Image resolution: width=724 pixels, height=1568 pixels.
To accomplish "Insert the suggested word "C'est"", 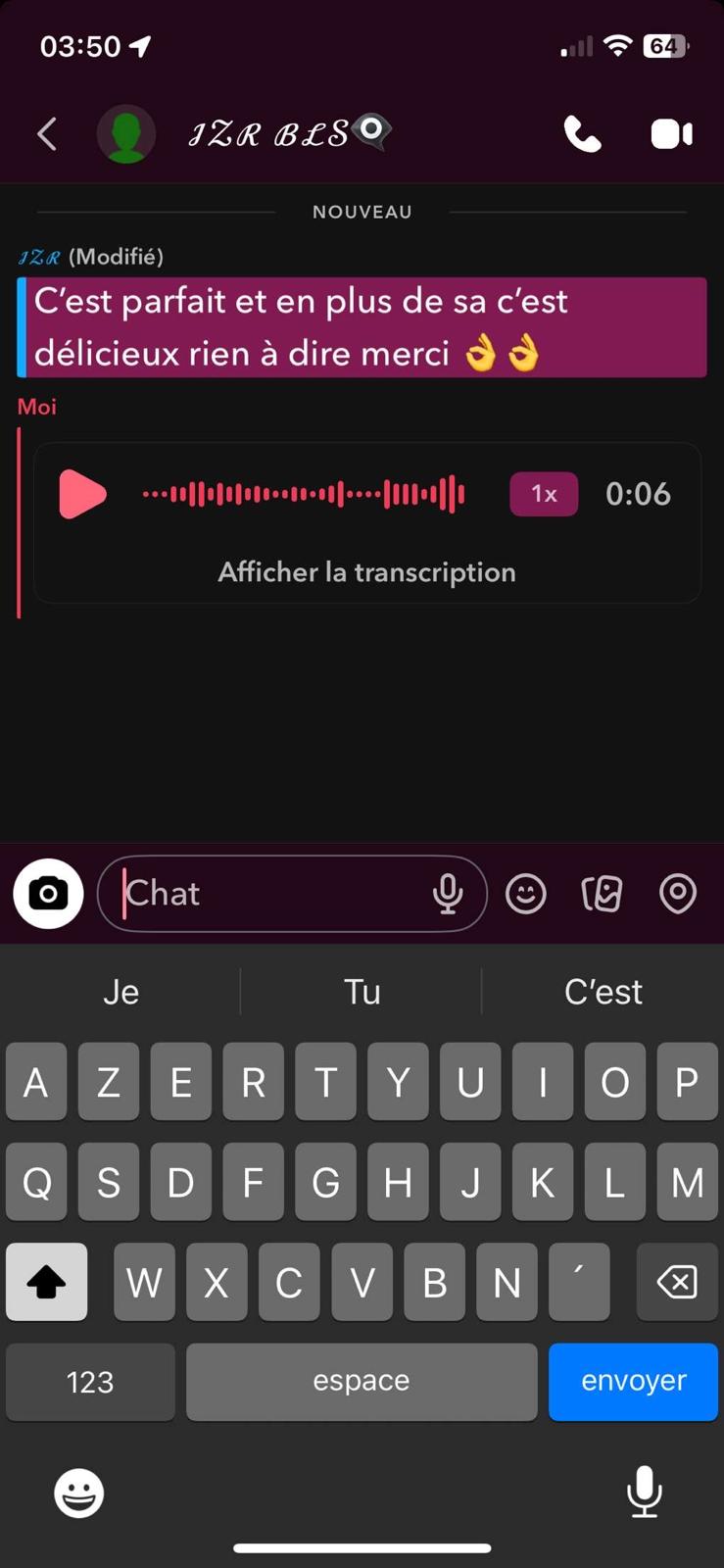I will point(603,992).
